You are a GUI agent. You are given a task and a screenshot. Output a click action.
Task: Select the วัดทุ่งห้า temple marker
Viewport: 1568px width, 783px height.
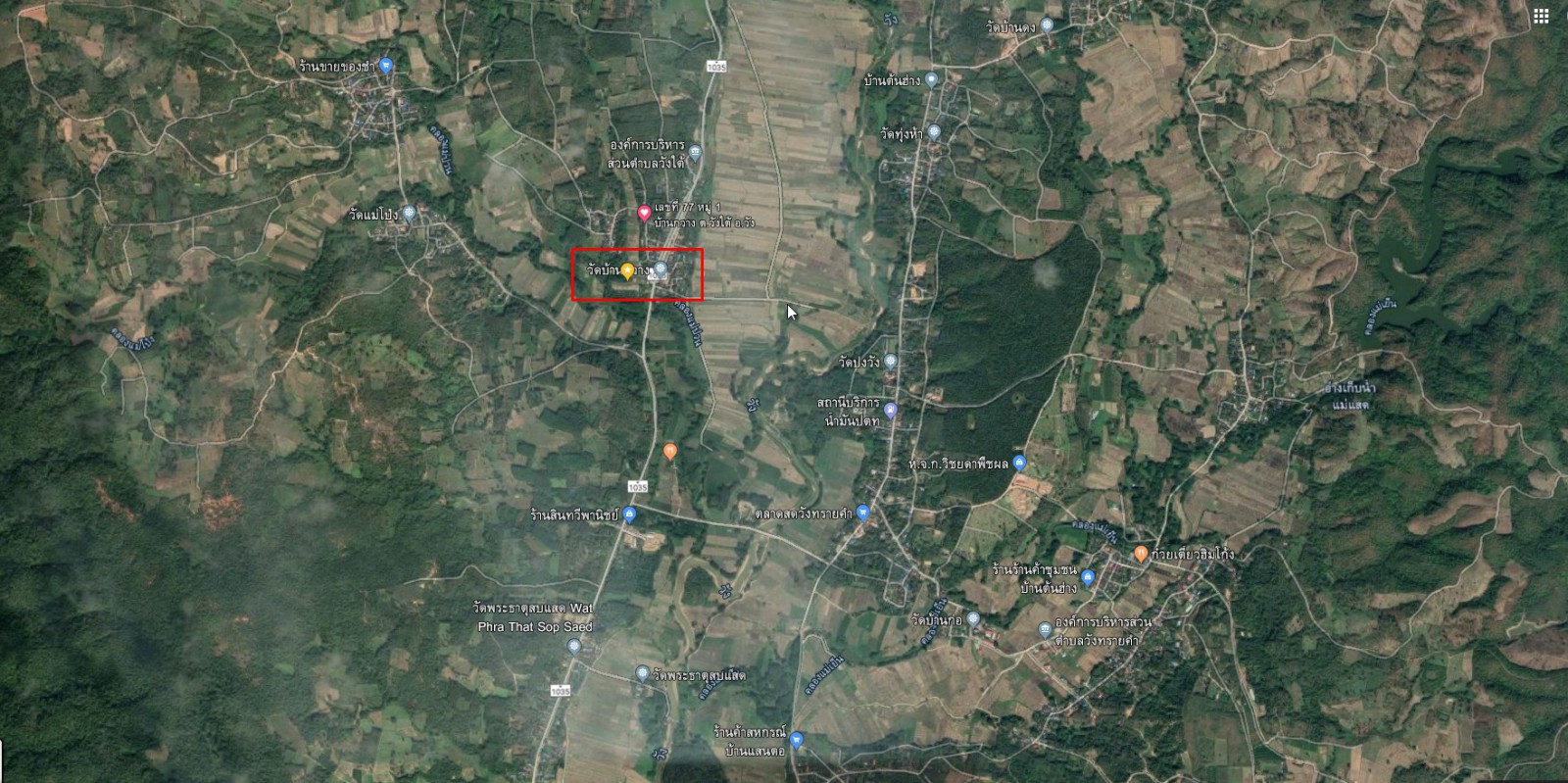(935, 132)
